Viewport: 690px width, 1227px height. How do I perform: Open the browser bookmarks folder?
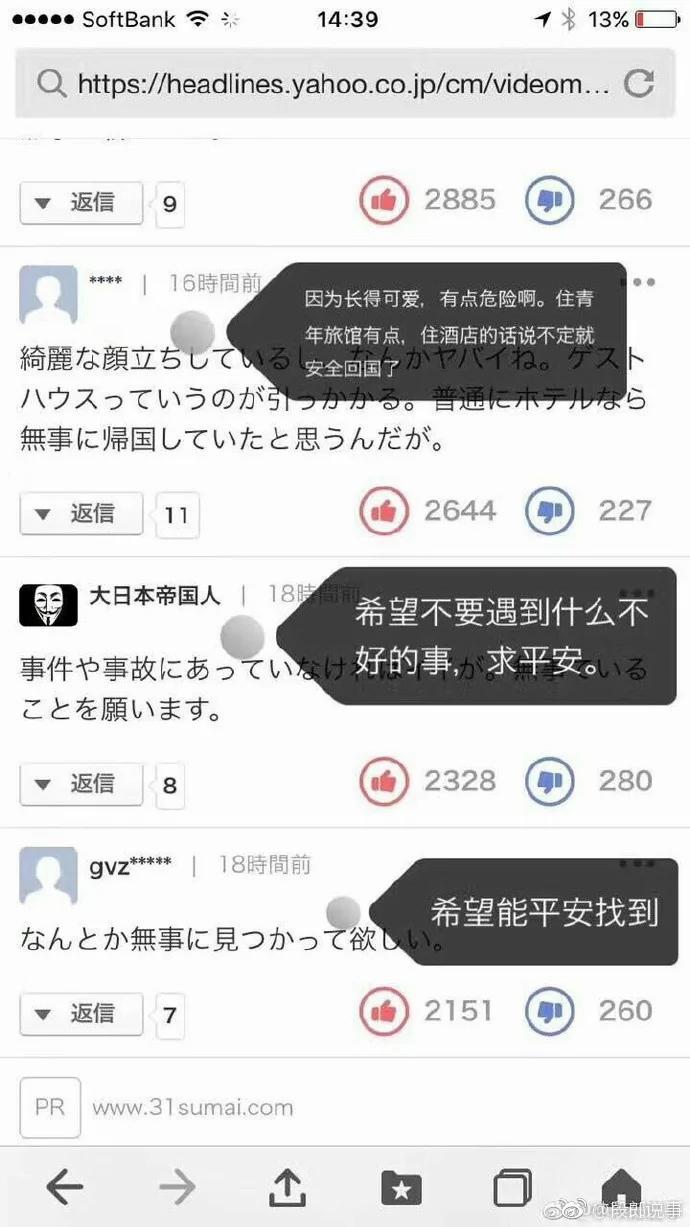[401, 1188]
